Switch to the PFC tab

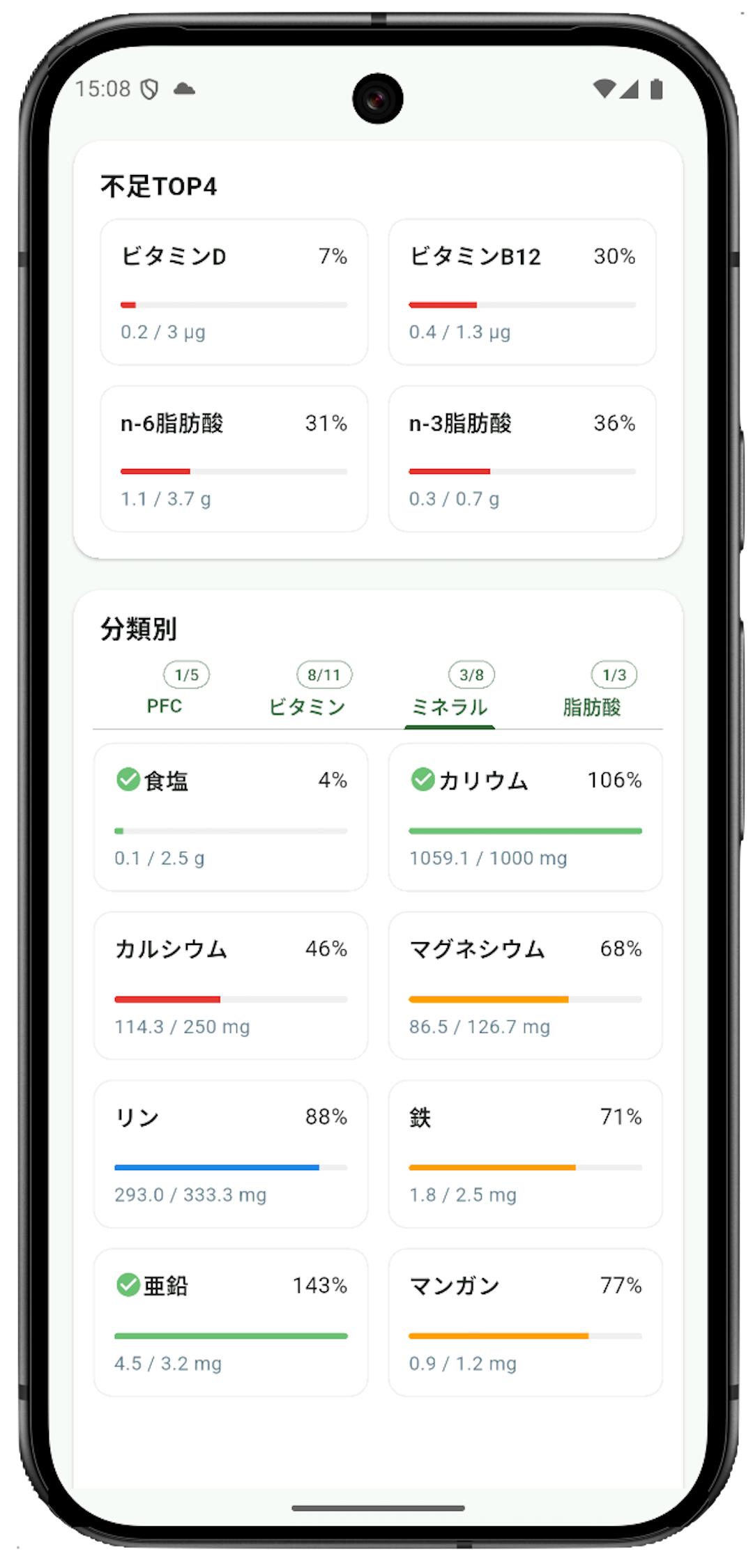click(x=165, y=693)
